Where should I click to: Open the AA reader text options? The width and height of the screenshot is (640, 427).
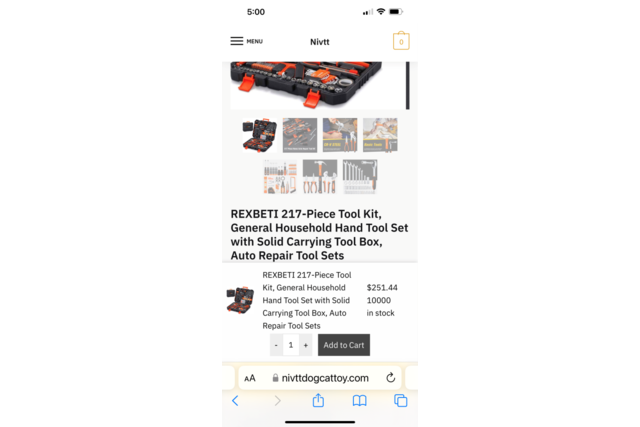click(250, 378)
